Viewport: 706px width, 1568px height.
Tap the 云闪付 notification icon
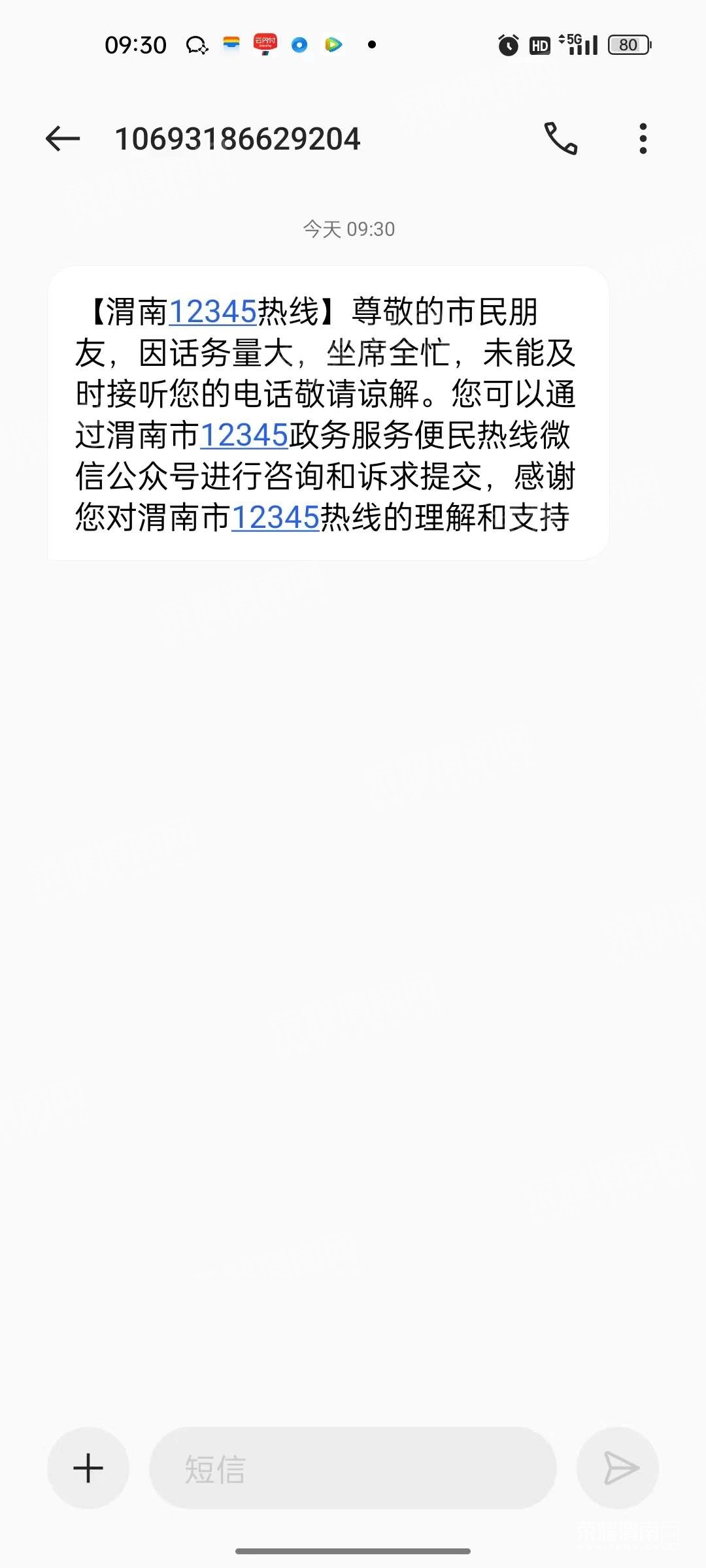tap(264, 44)
